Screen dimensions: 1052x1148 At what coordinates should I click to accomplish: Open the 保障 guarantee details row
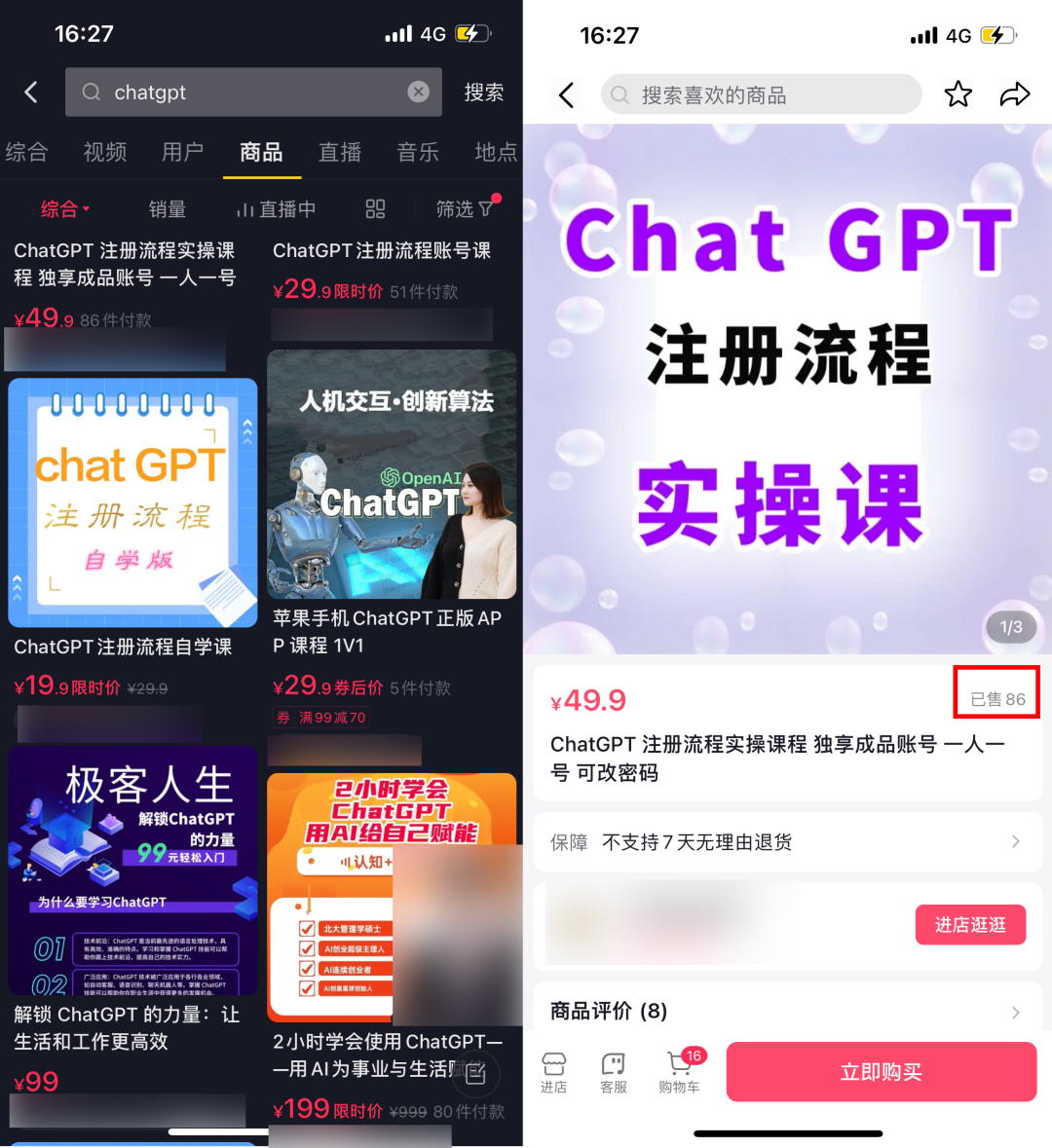coord(787,841)
